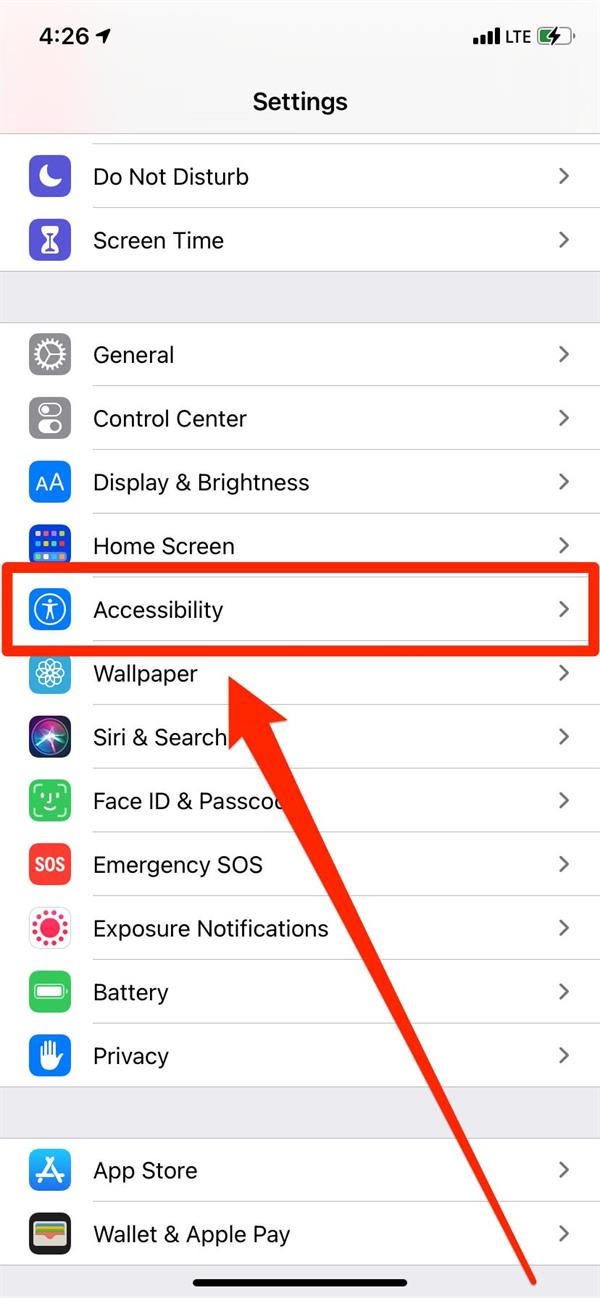Open Control Center settings
This screenshot has height=1298, width=600.
pyautogui.click(x=300, y=419)
